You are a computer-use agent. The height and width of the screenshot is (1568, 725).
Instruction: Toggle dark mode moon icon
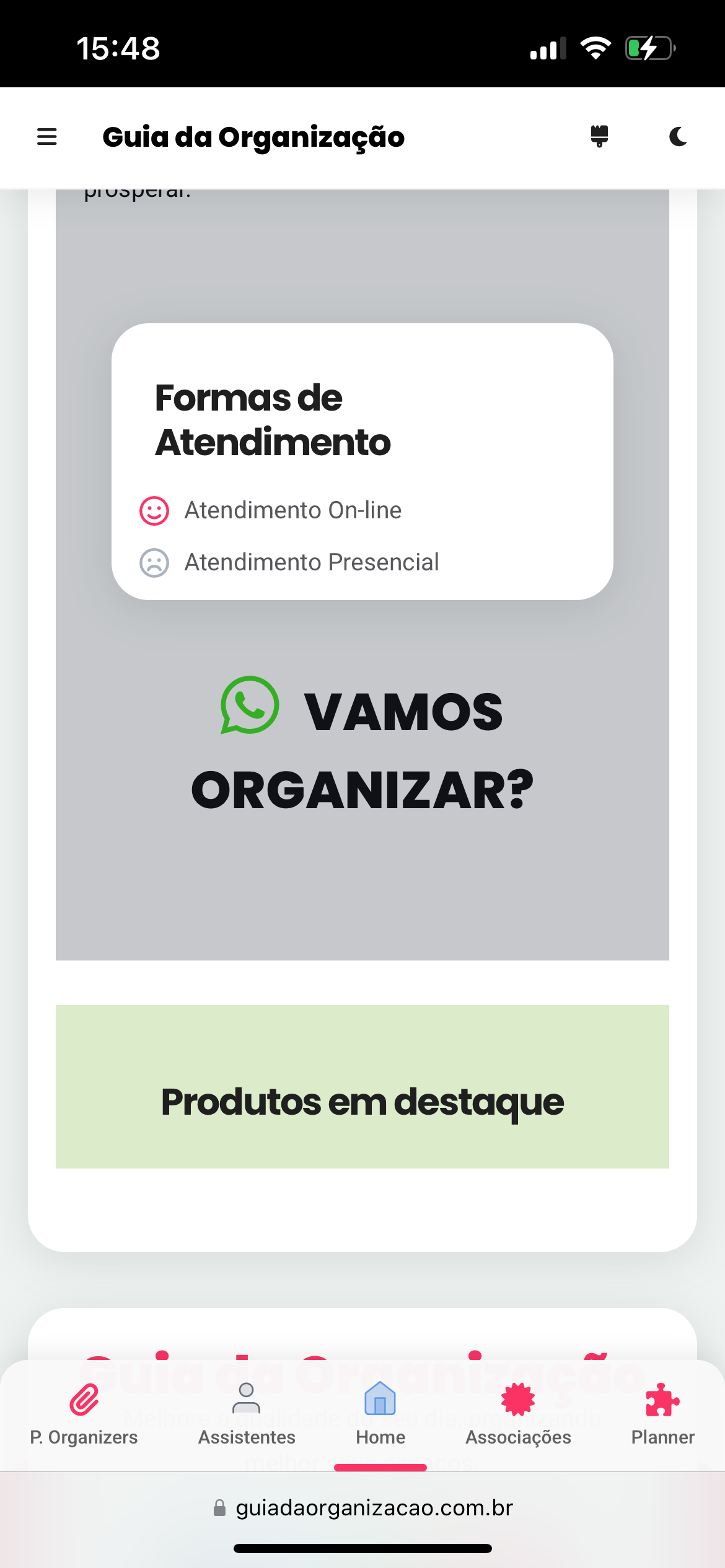[678, 136]
